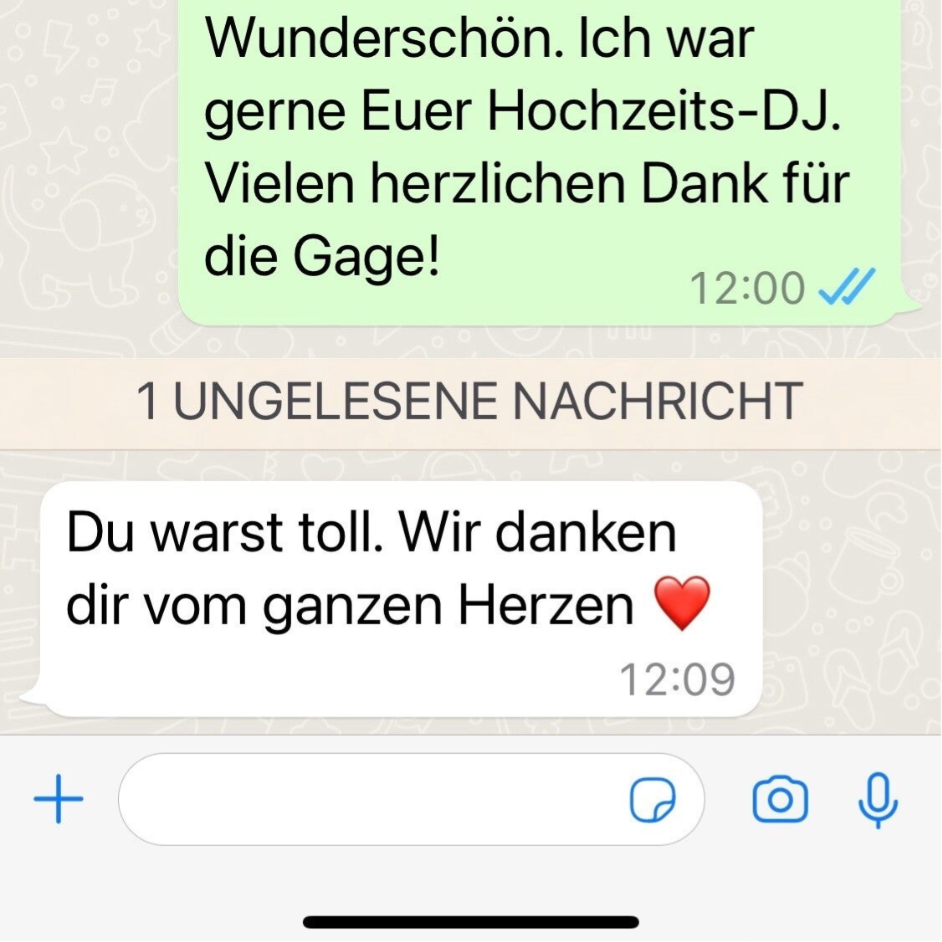Open the camera to take a photo
Image resolution: width=942 pixels, height=942 pixels.
(780, 800)
